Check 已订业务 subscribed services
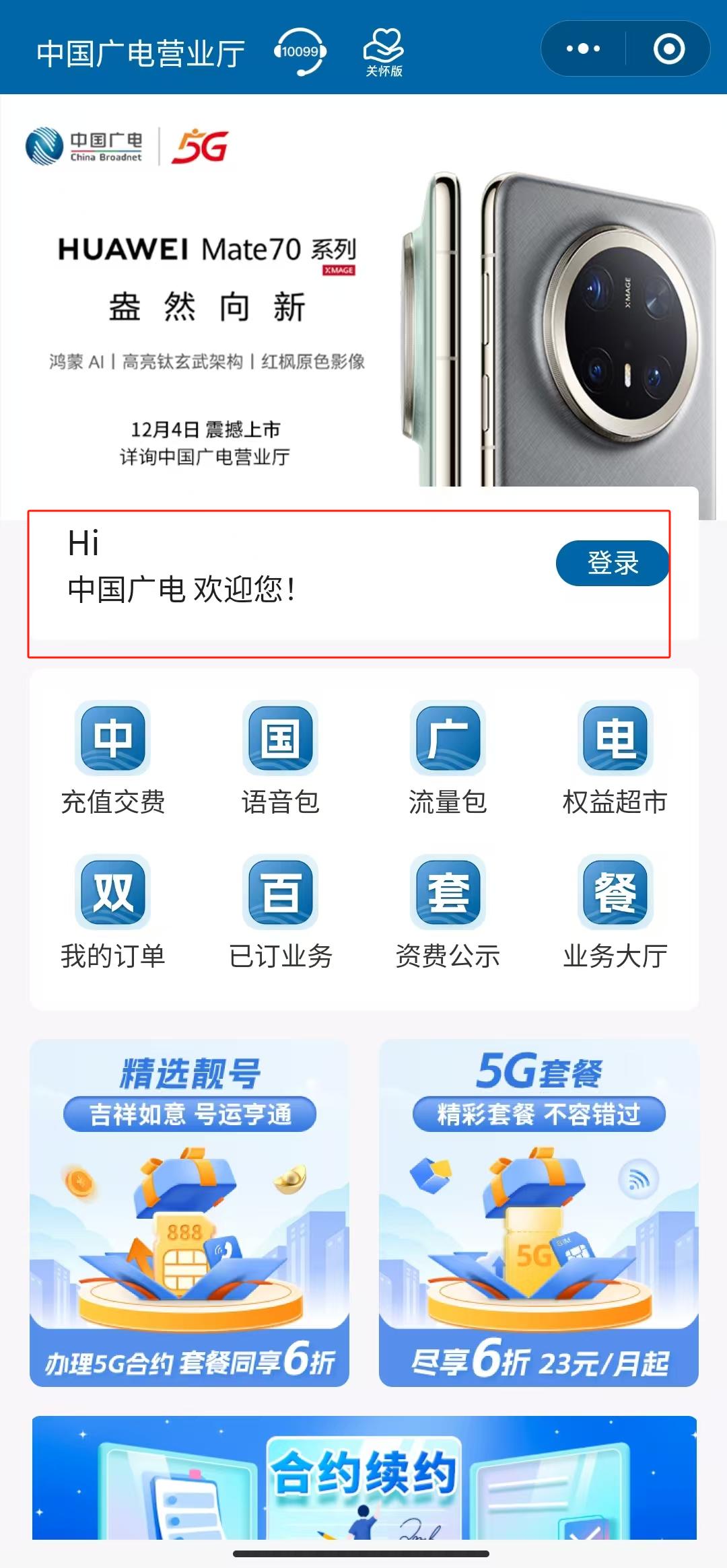 coord(280,913)
